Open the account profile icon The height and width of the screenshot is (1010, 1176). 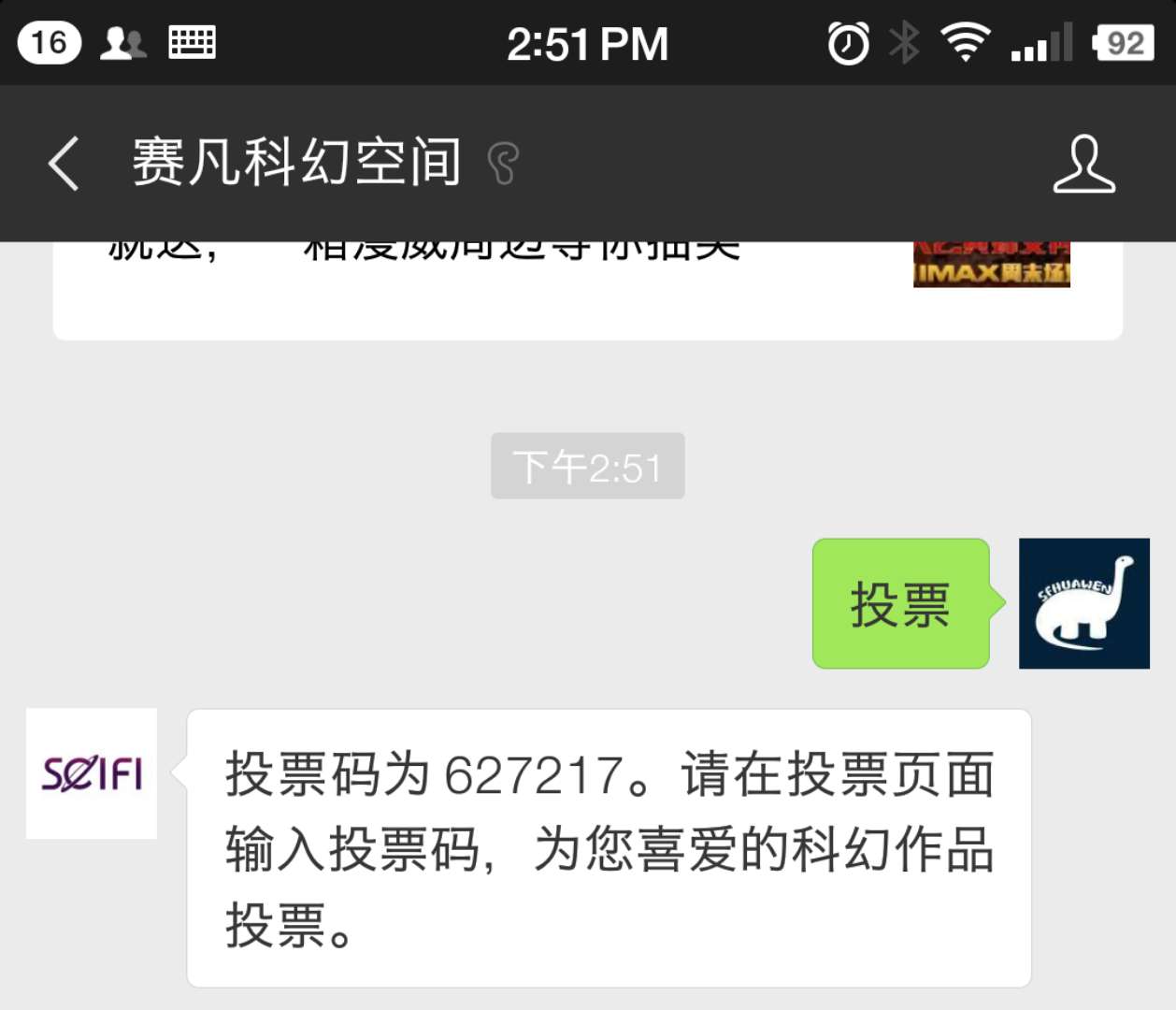[1083, 164]
